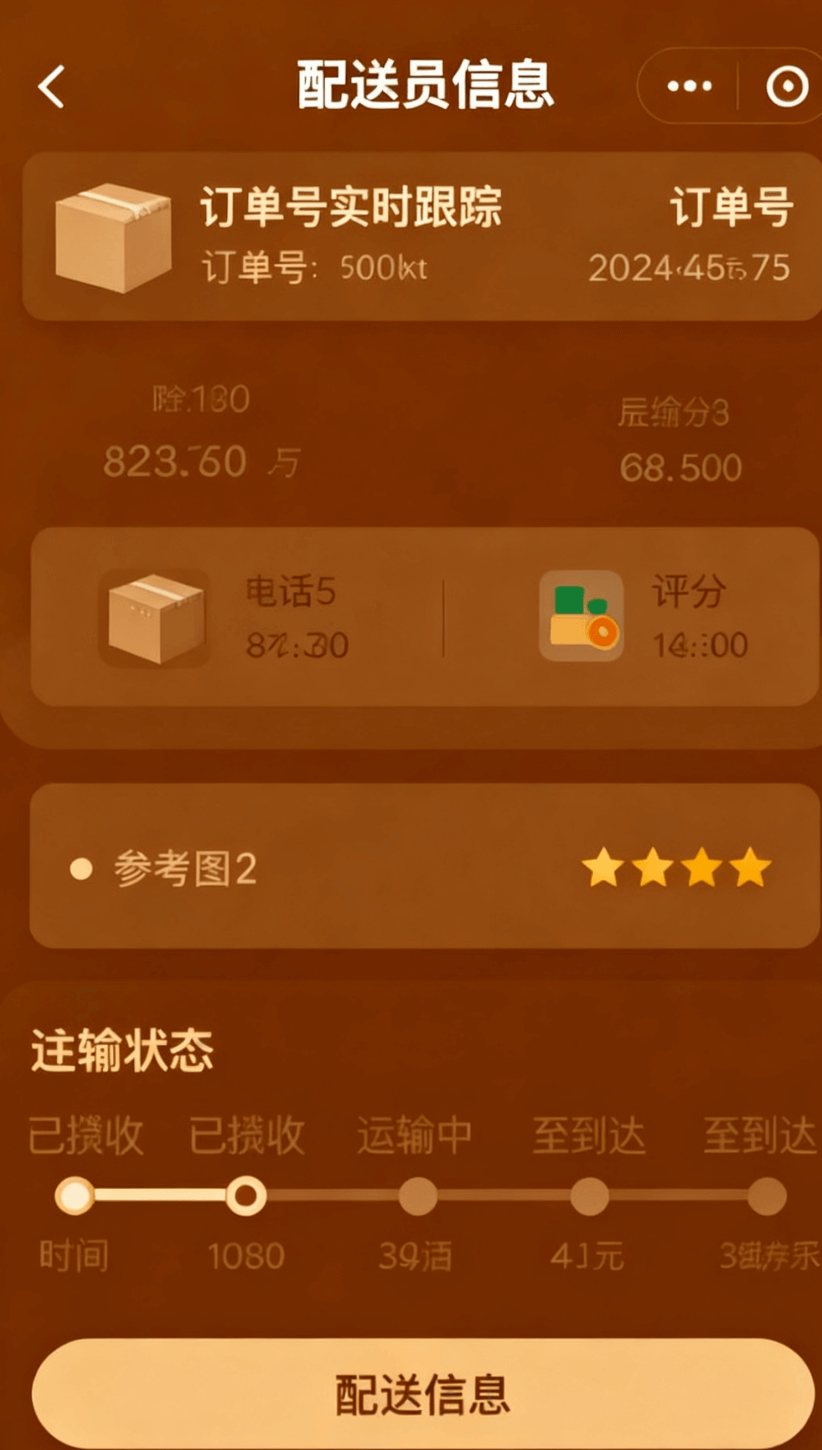Open the three-dot more menu
Screen dimensions: 822x1450
(x=689, y=87)
